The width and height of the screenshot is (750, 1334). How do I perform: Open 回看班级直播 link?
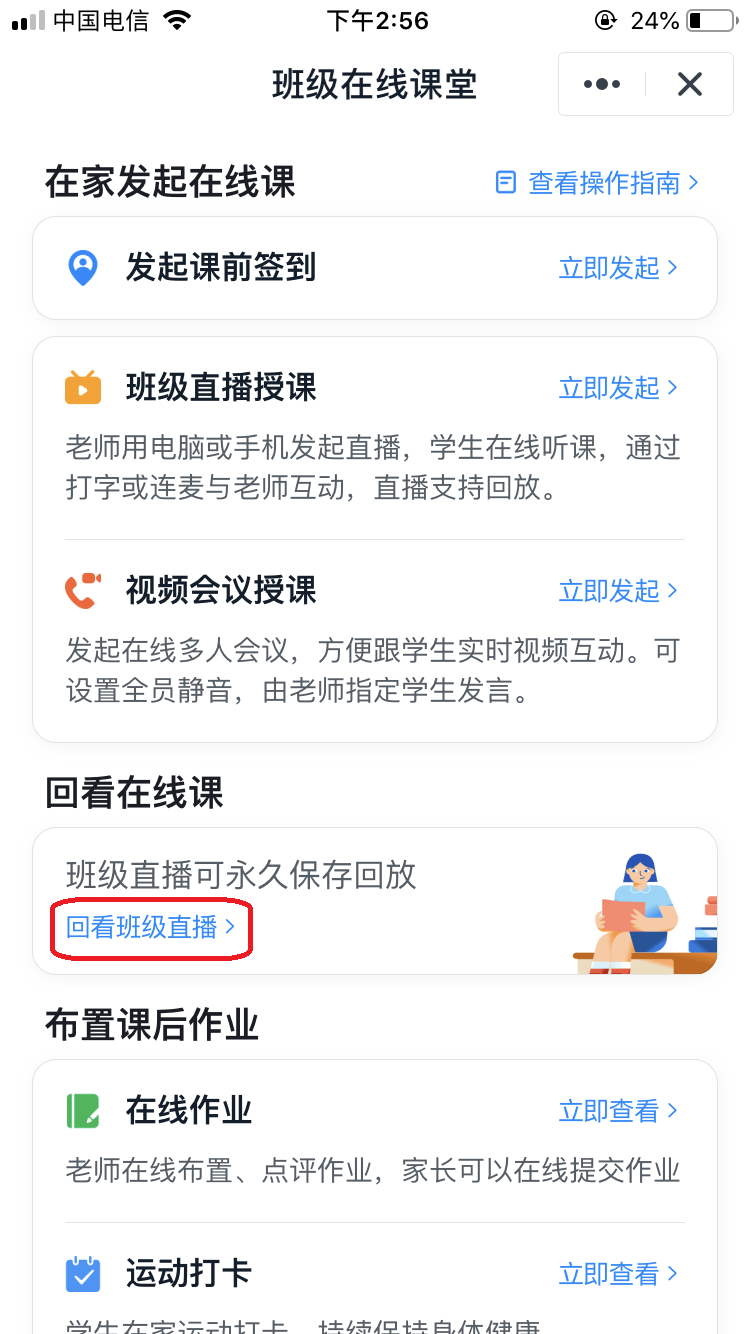tap(150, 927)
